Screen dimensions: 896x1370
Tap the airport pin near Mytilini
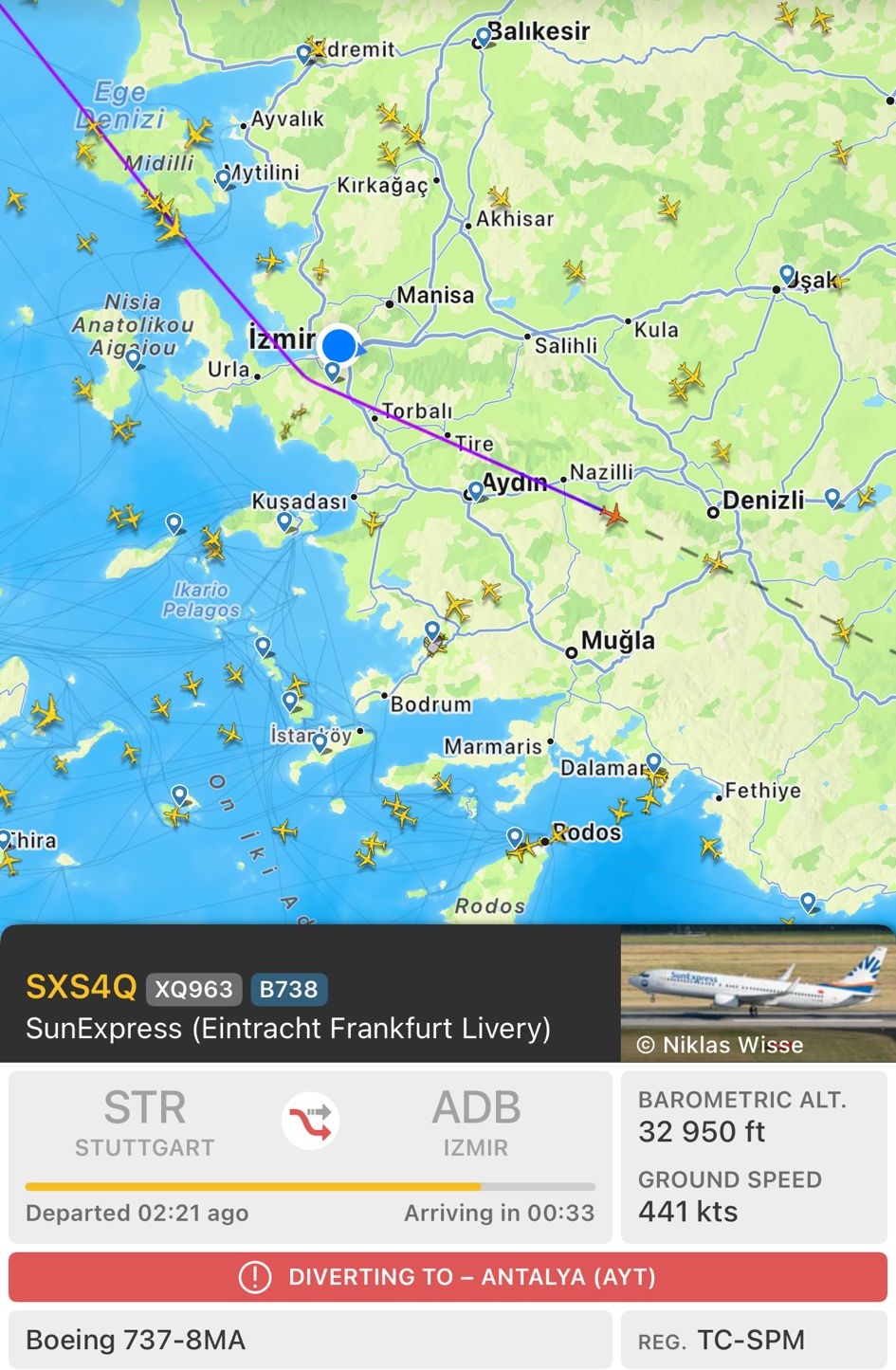click(x=225, y=177)
